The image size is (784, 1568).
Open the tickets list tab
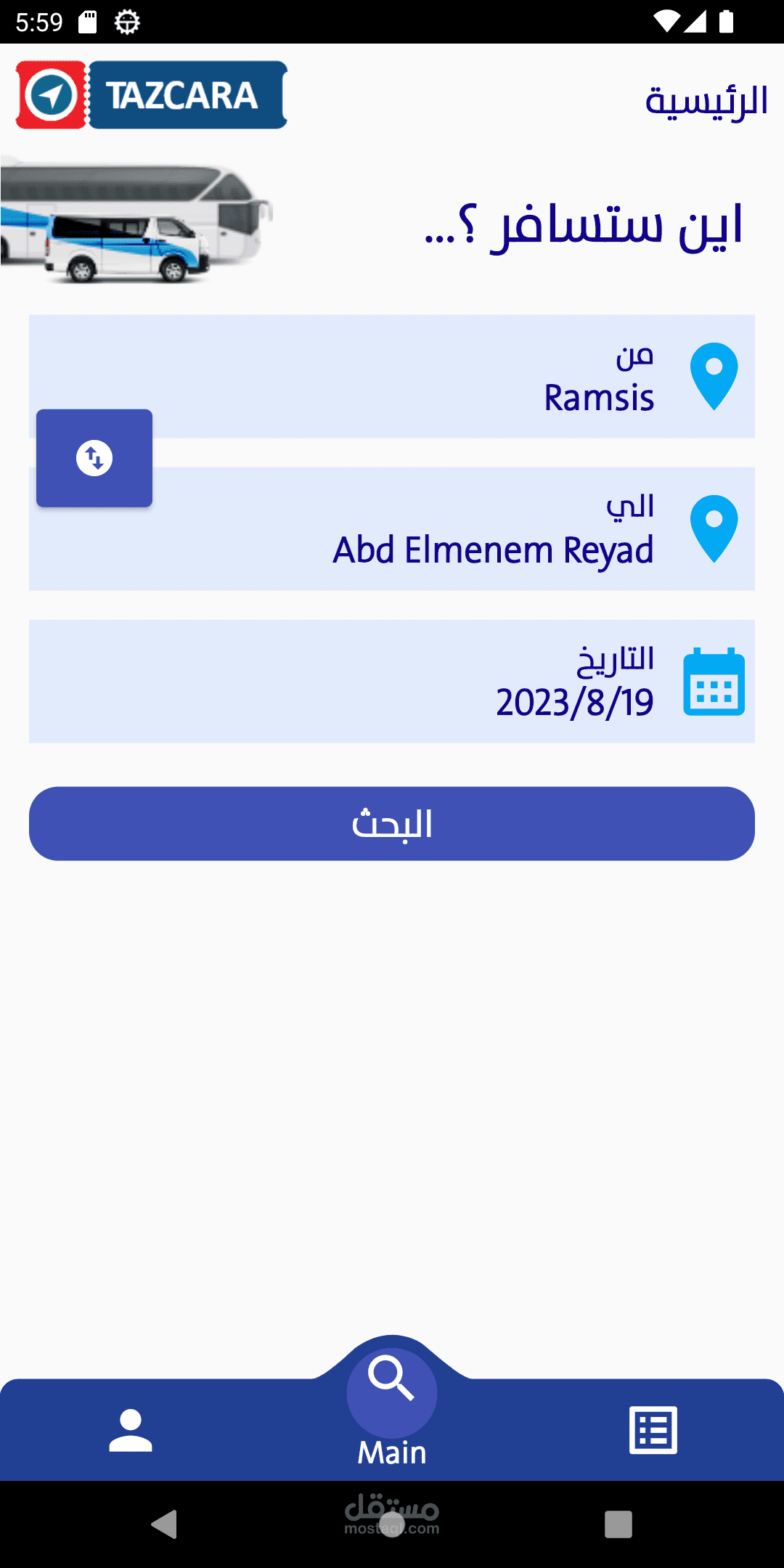(653, 1430)
